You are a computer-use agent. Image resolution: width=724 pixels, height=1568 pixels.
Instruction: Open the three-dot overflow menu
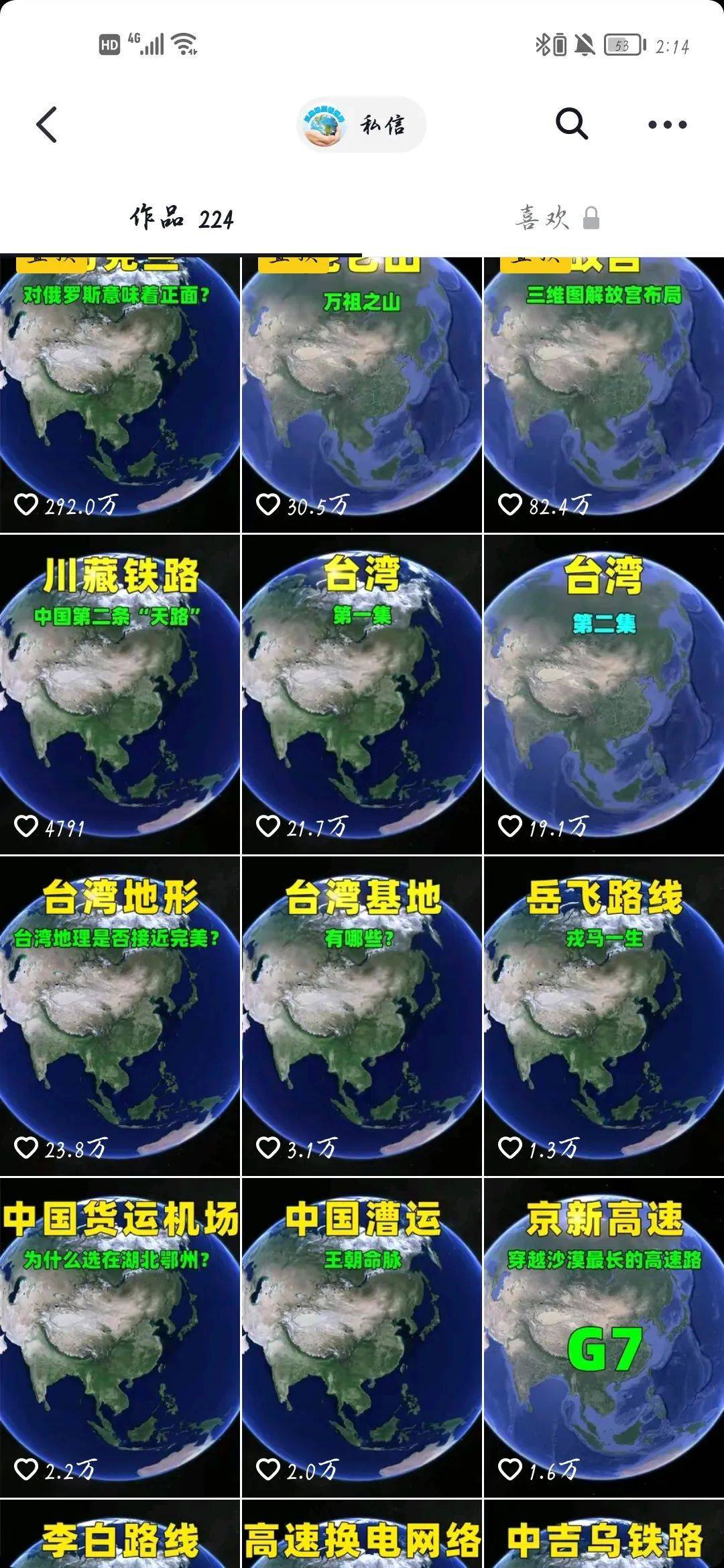click(x=667, y=125)
